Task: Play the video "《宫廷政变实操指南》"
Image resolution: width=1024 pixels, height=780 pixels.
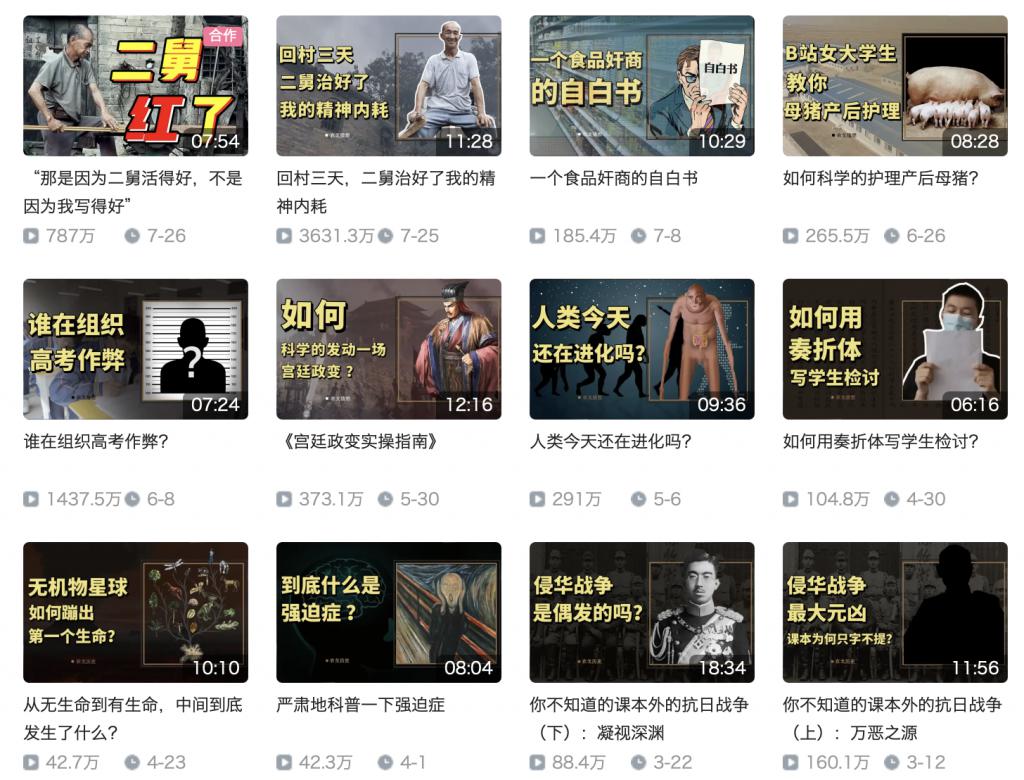Action: point(388,349)
